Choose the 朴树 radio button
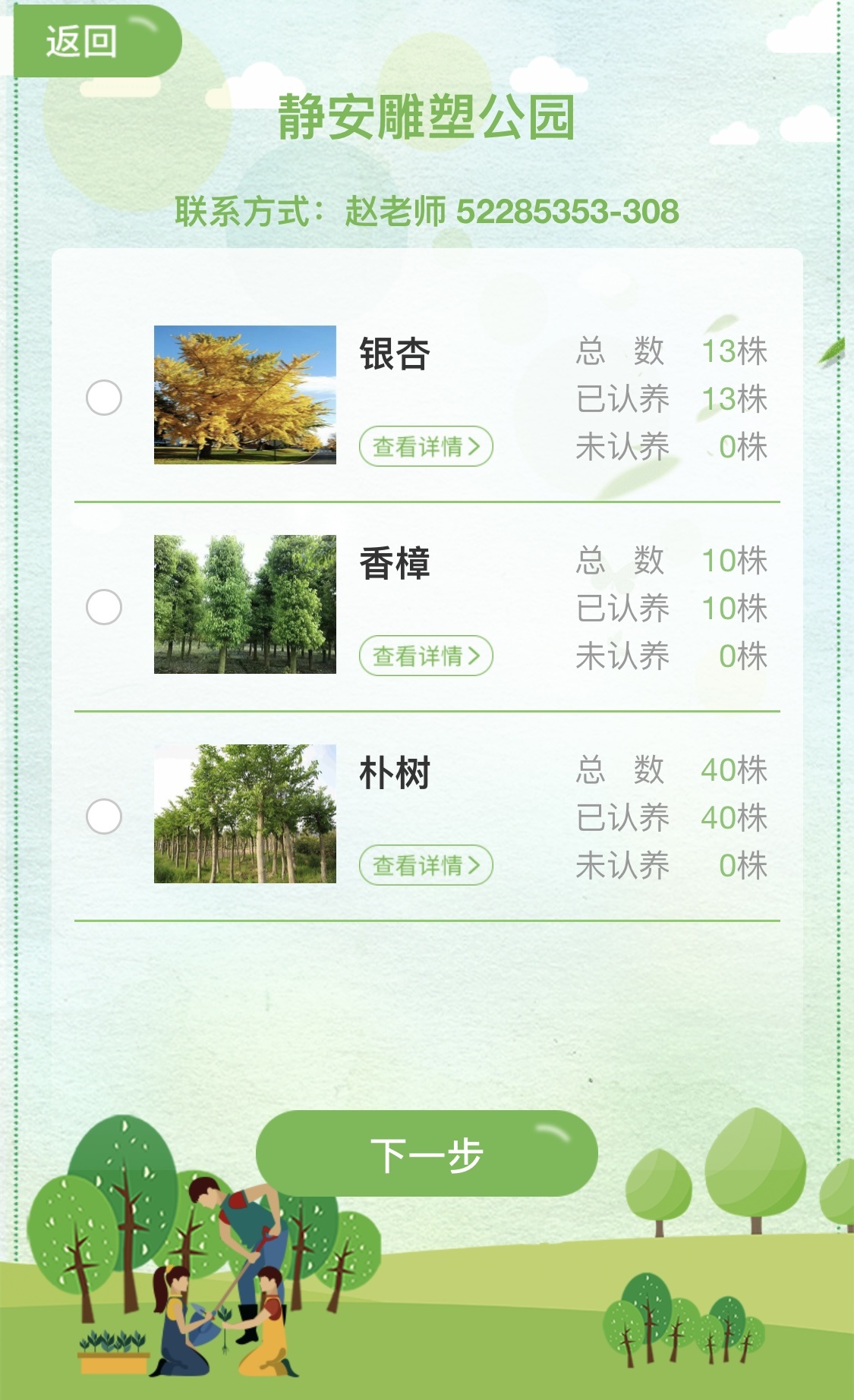The height and width of the screenshot is (1400, 854). [x=104, y=816]
